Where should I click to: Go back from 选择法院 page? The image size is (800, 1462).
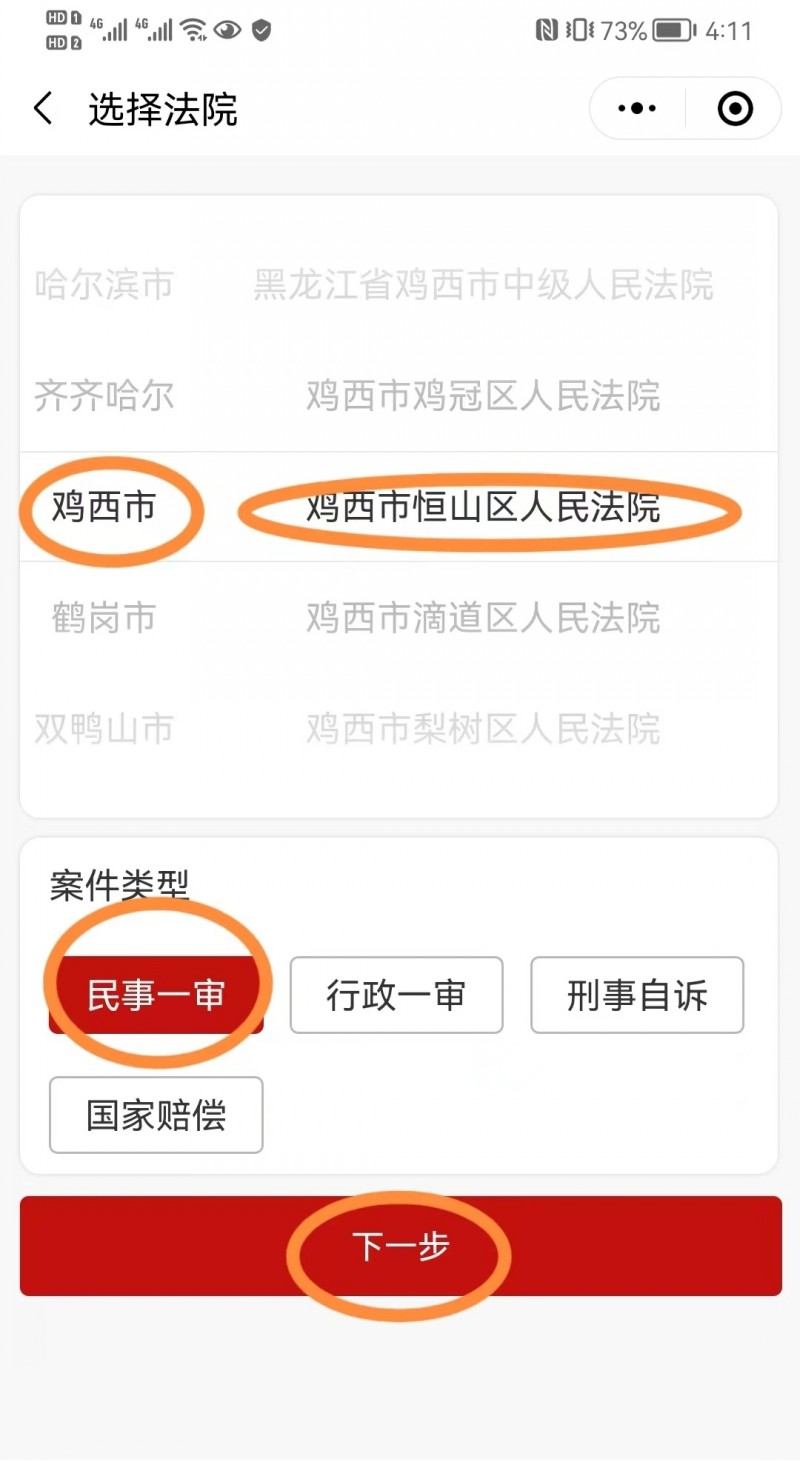43,108
